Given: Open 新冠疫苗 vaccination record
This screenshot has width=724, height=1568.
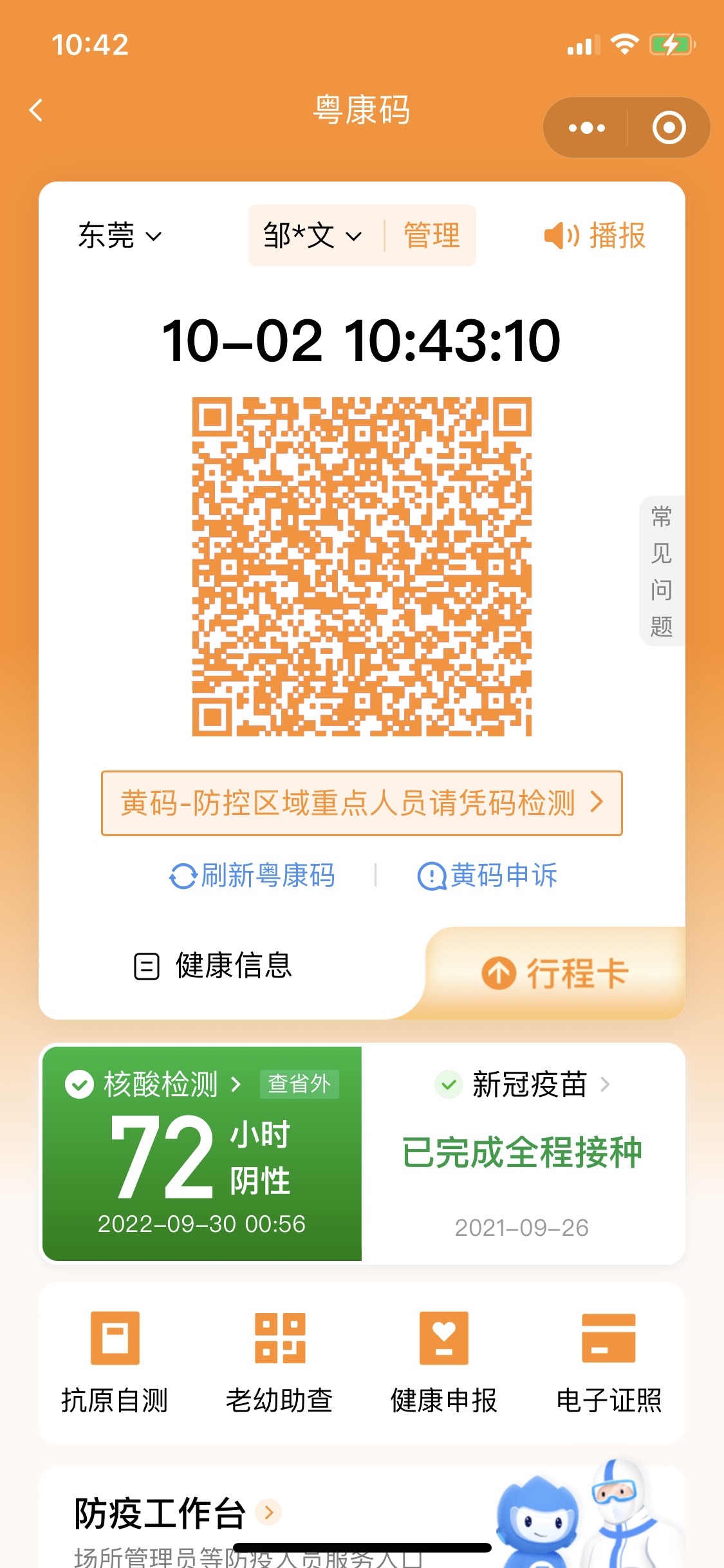Looking at the screenshot, I should click(x=523, y=1084).
